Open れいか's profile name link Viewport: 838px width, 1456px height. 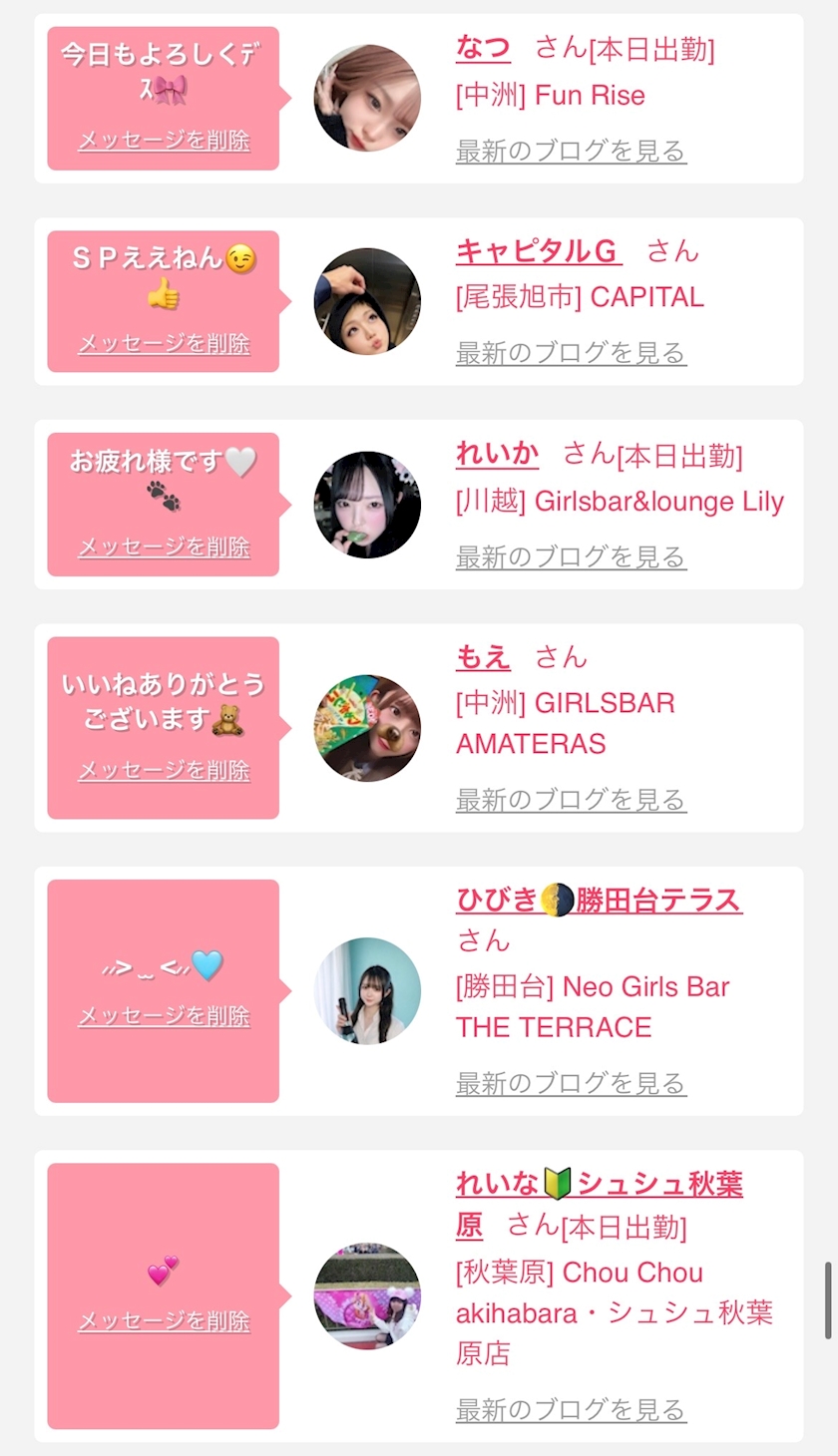click(x=497, y=454)
